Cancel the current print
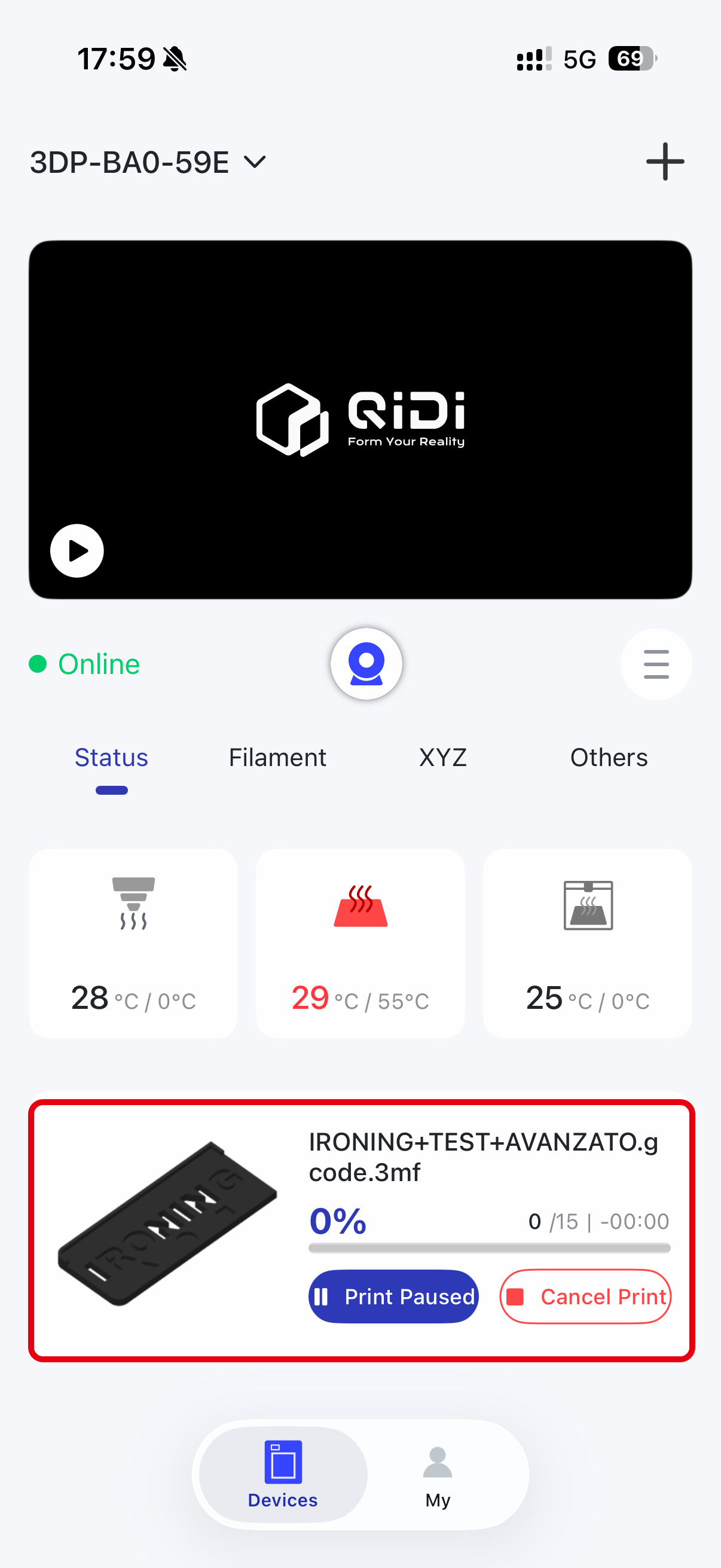The height and width of the screenshot is (1568, 721). pyautogui.click(x=585, y=1296)
